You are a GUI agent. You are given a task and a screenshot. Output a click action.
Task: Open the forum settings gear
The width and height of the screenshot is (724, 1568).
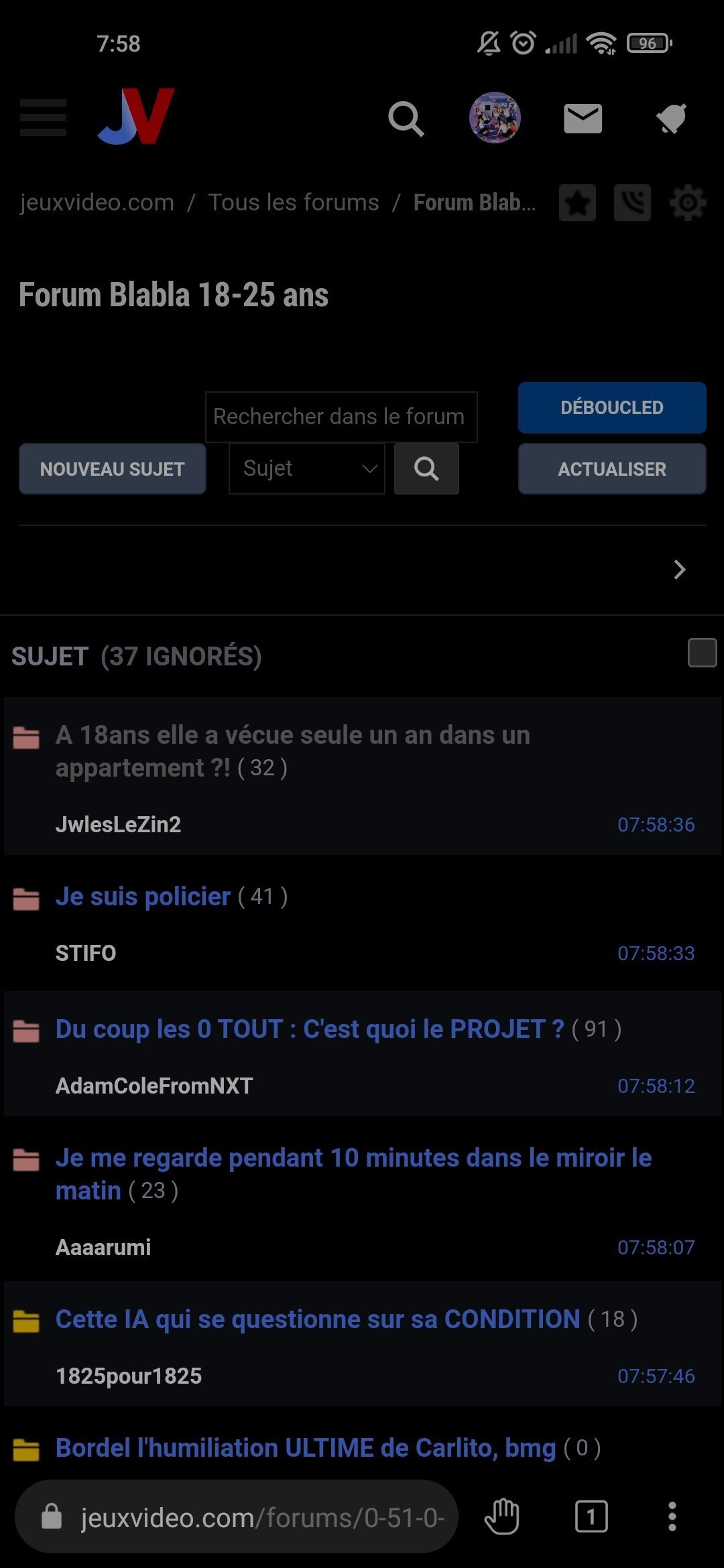688,202
